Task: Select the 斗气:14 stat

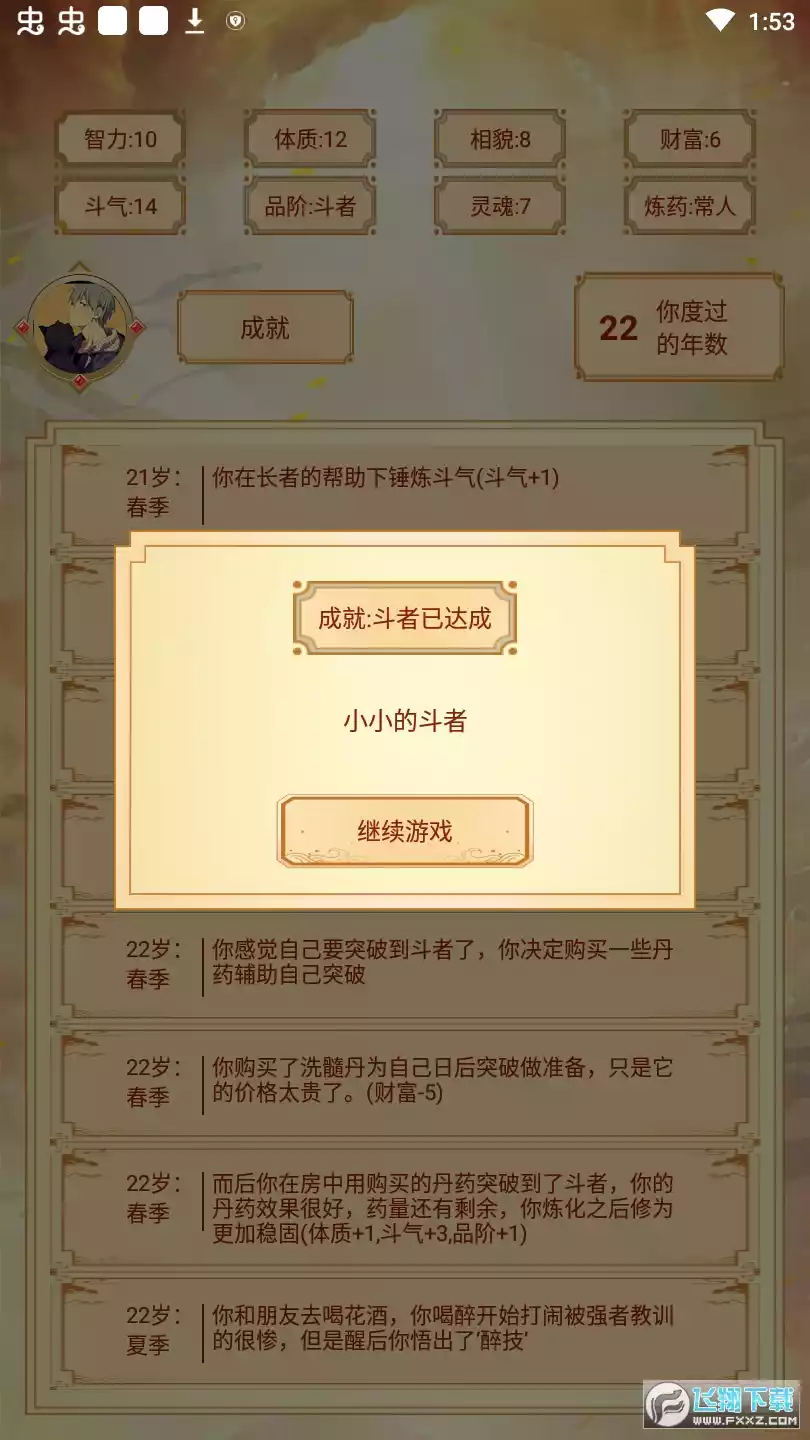Action: pos(121,207)
